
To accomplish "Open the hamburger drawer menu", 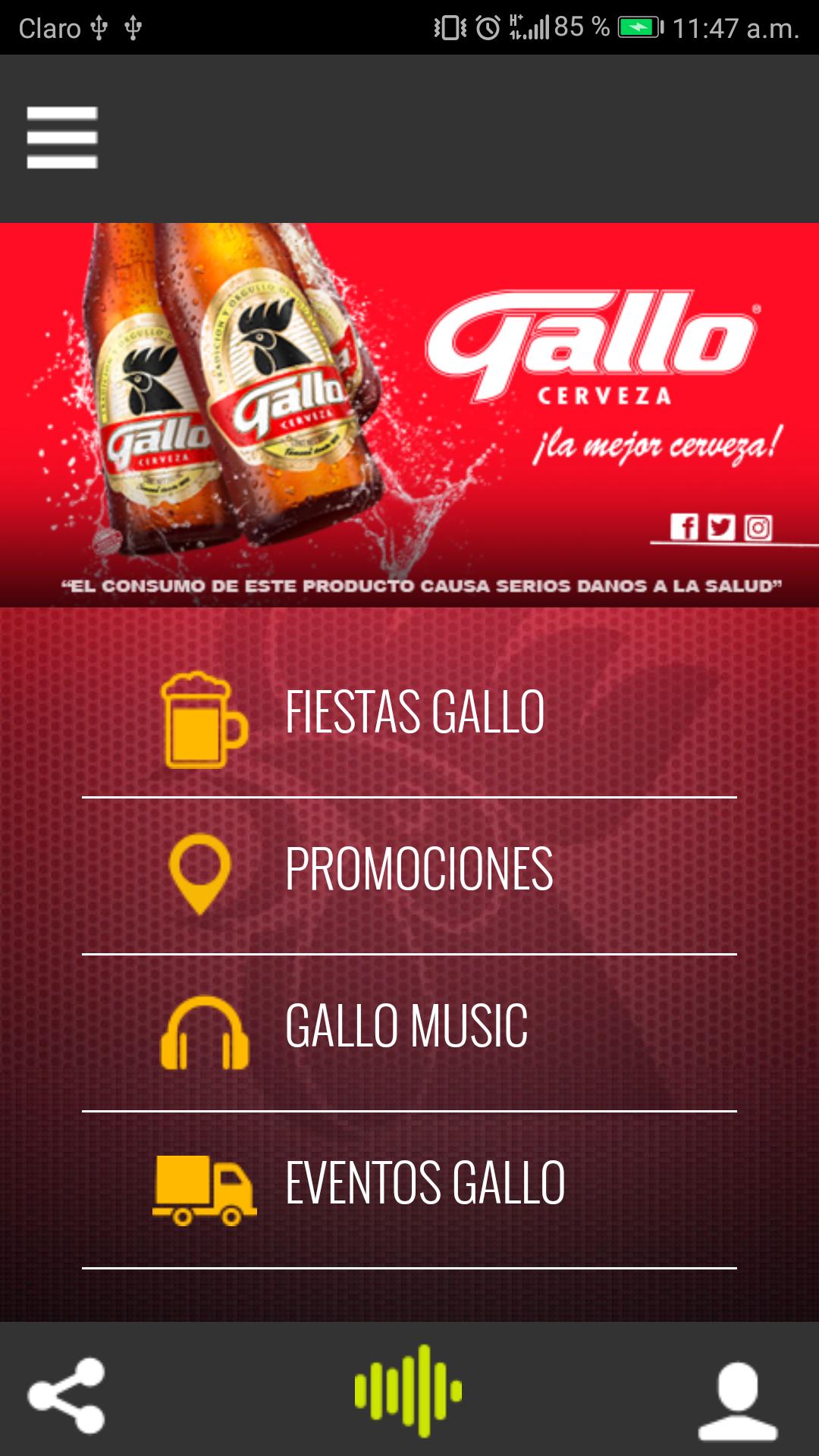I will coord(62,137).
